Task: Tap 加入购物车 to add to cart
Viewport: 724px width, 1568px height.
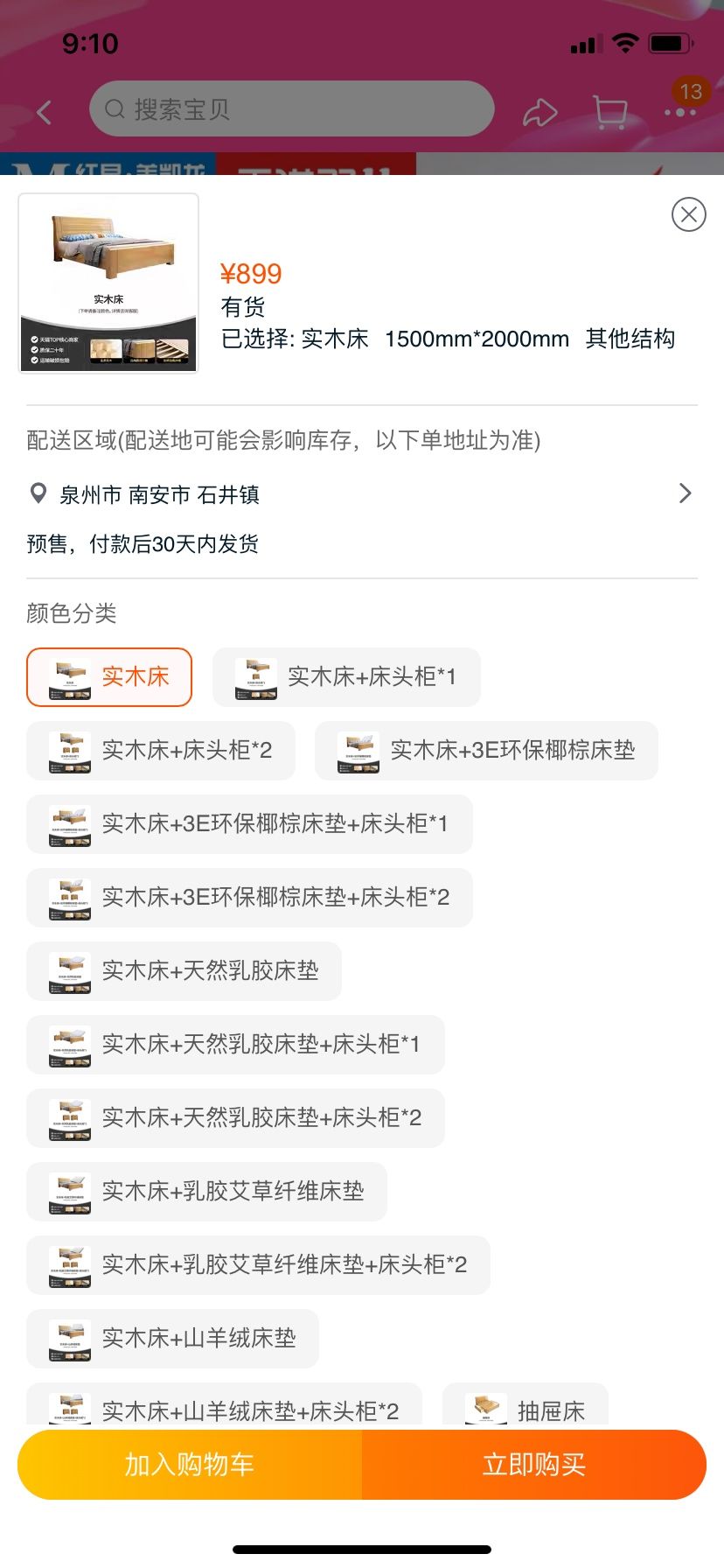Action: (x=190, y=1465)
